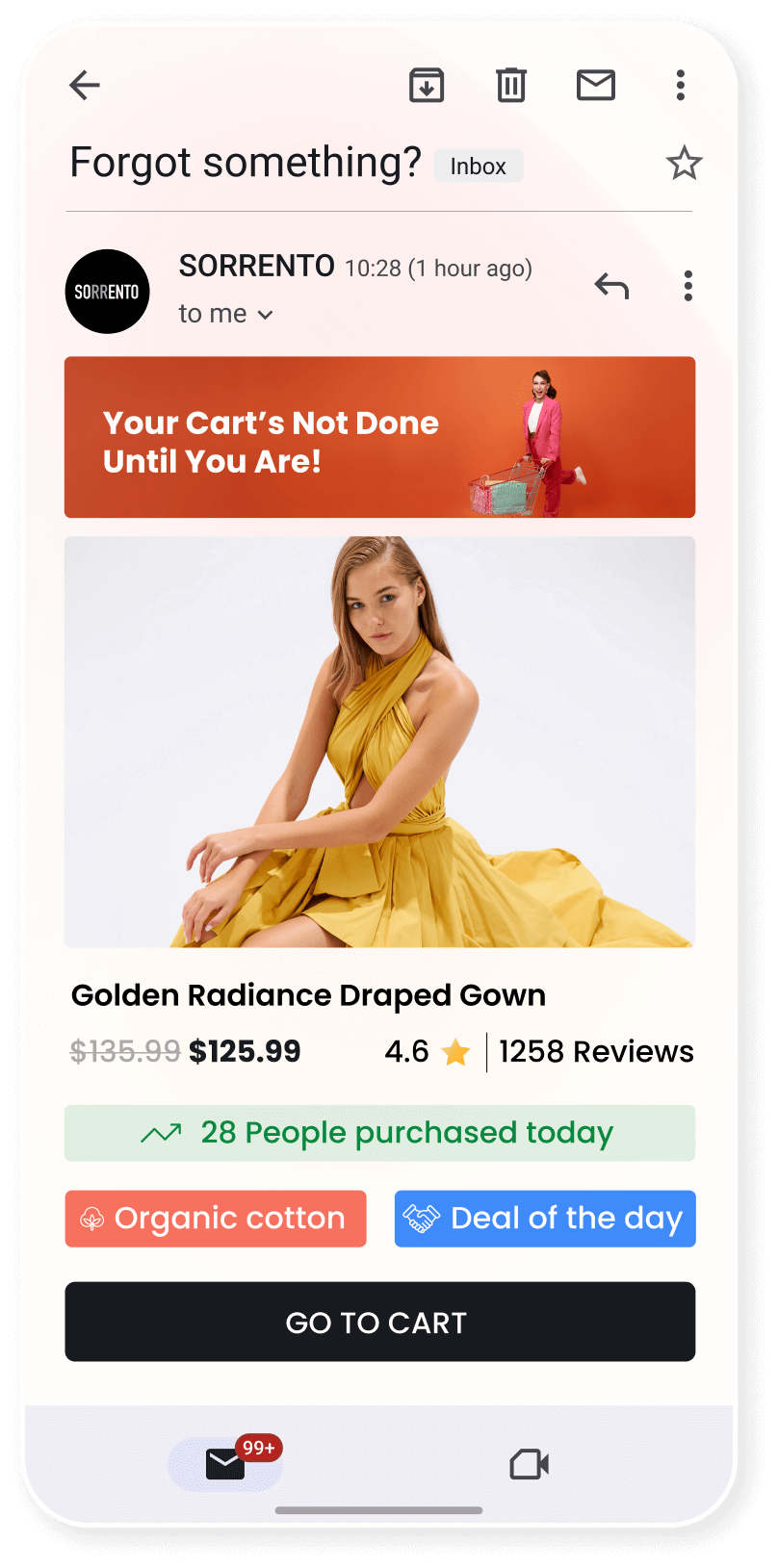Image resolution: width=778 pixels, height=1568 pixels.
Task: Open the Your Cart's Not Done banner
Action: click(x=379, y=437)
